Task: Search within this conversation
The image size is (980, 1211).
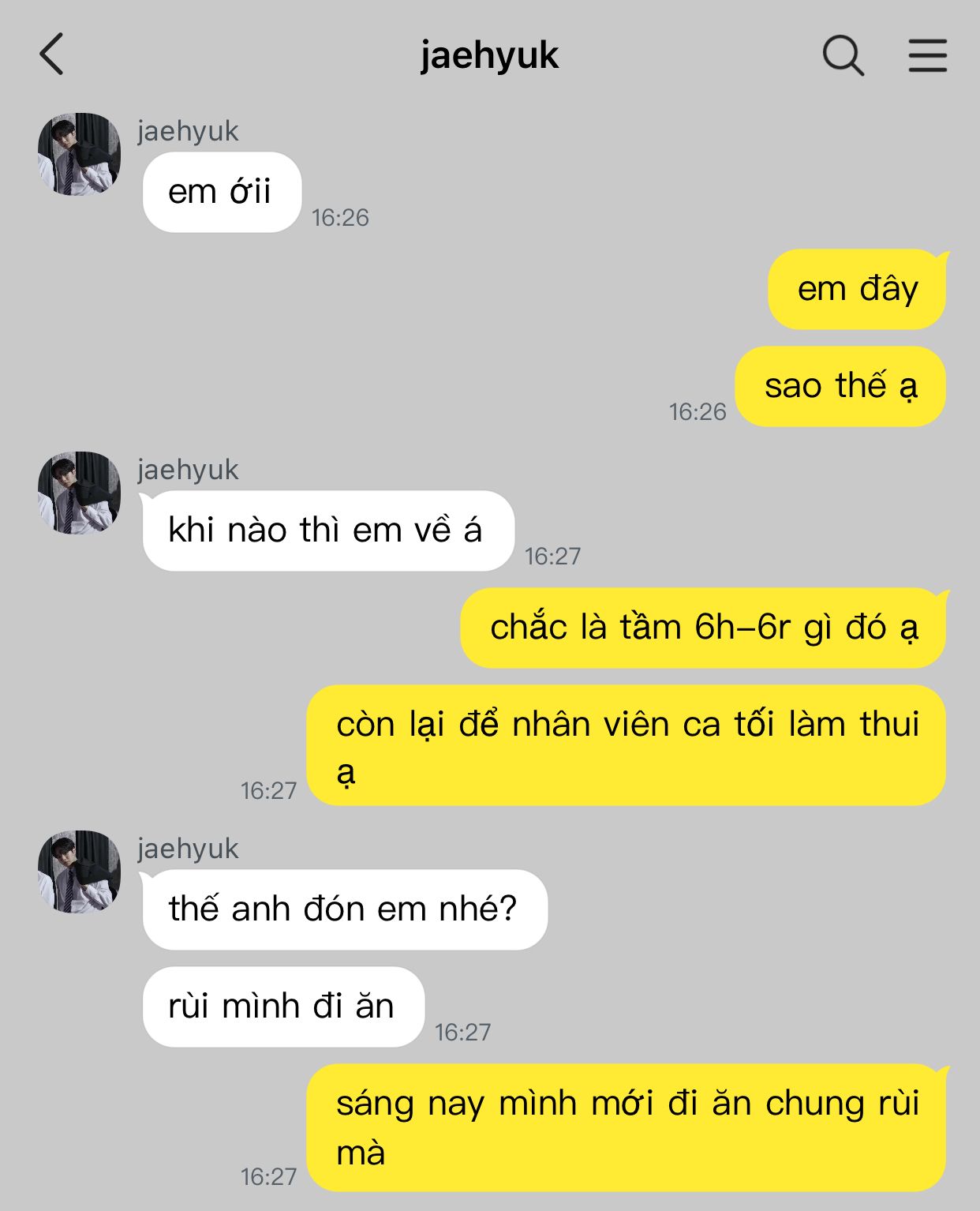Action: click(x=843, y=55)
